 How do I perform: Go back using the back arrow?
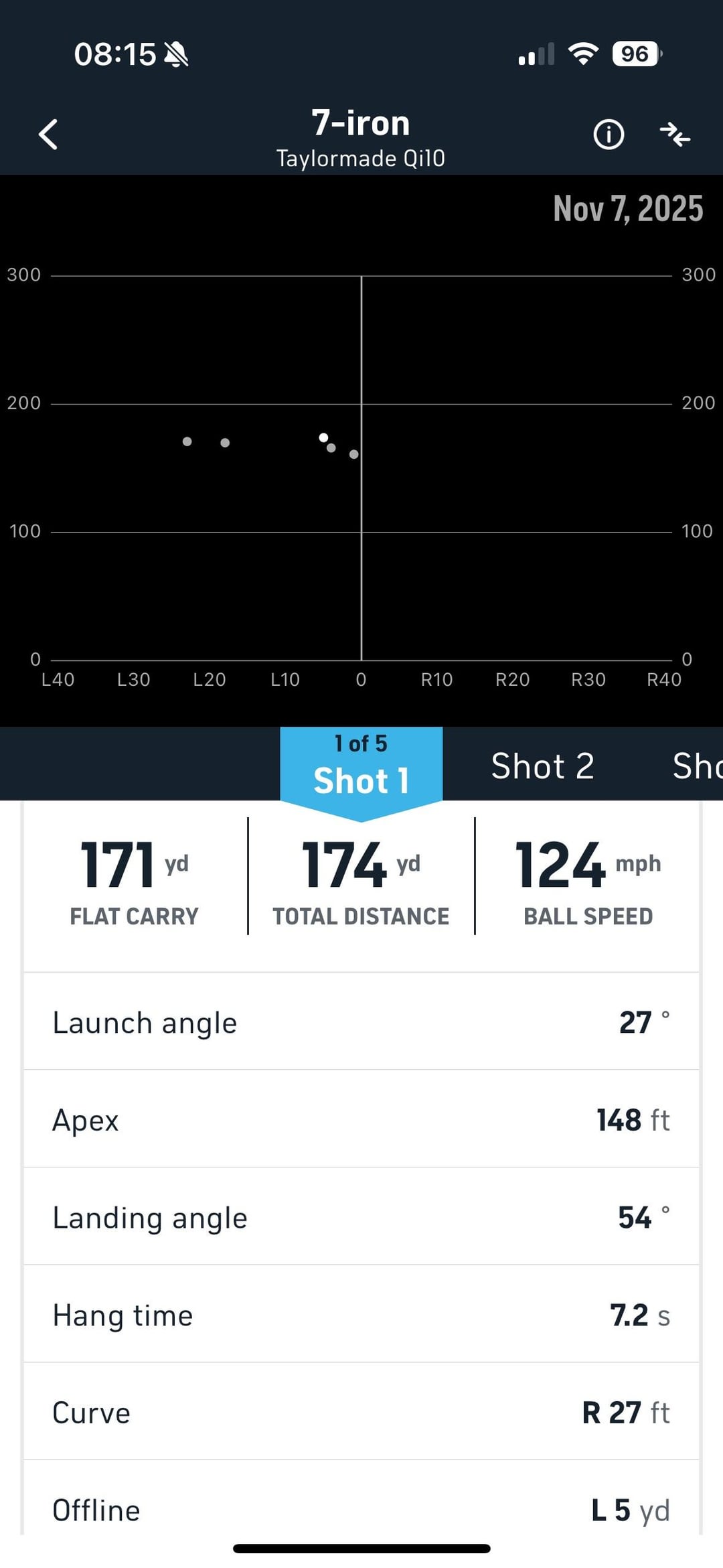tap(48, 134)
